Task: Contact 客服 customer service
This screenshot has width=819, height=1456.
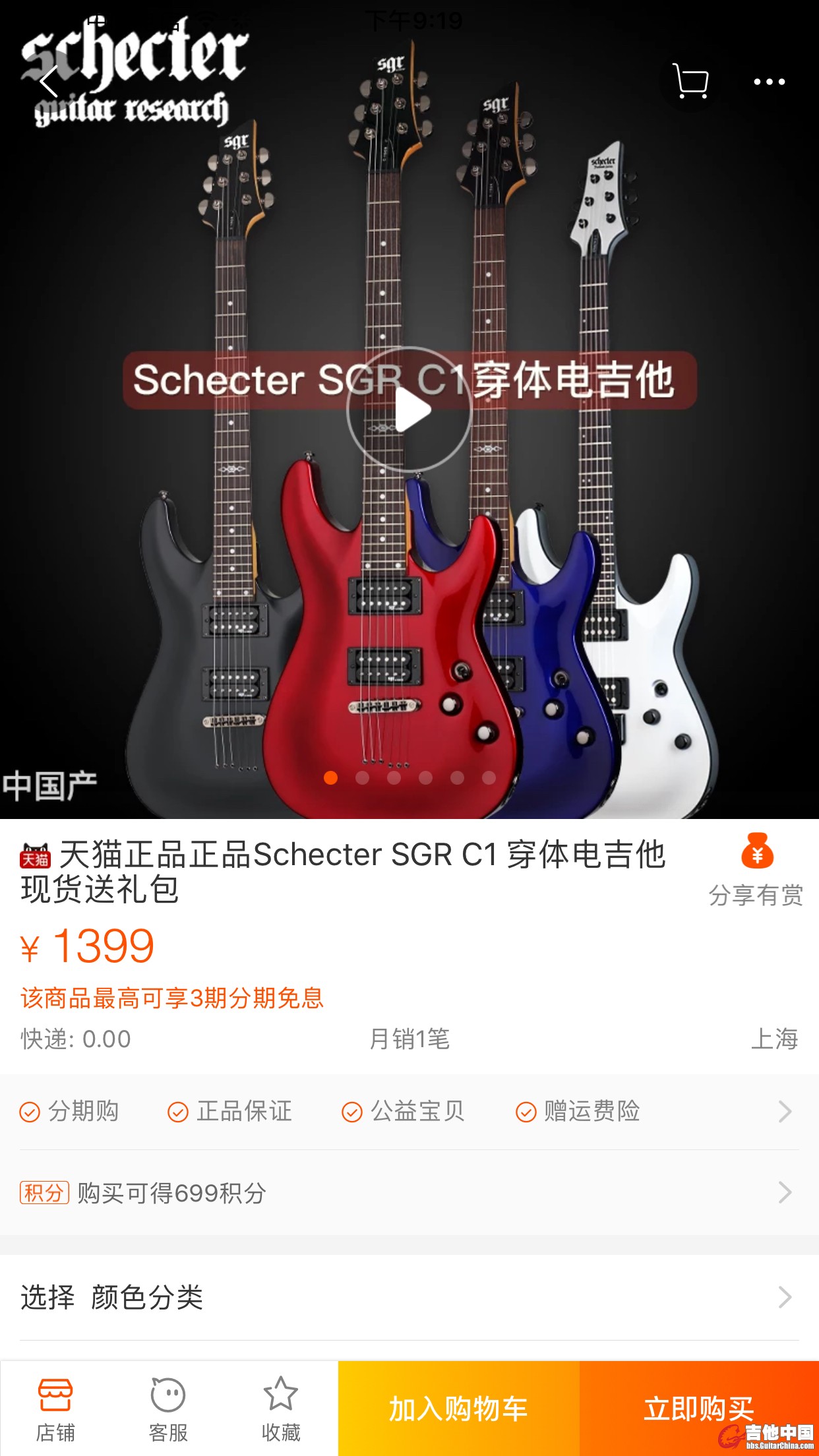Action: click(168, 1409)
